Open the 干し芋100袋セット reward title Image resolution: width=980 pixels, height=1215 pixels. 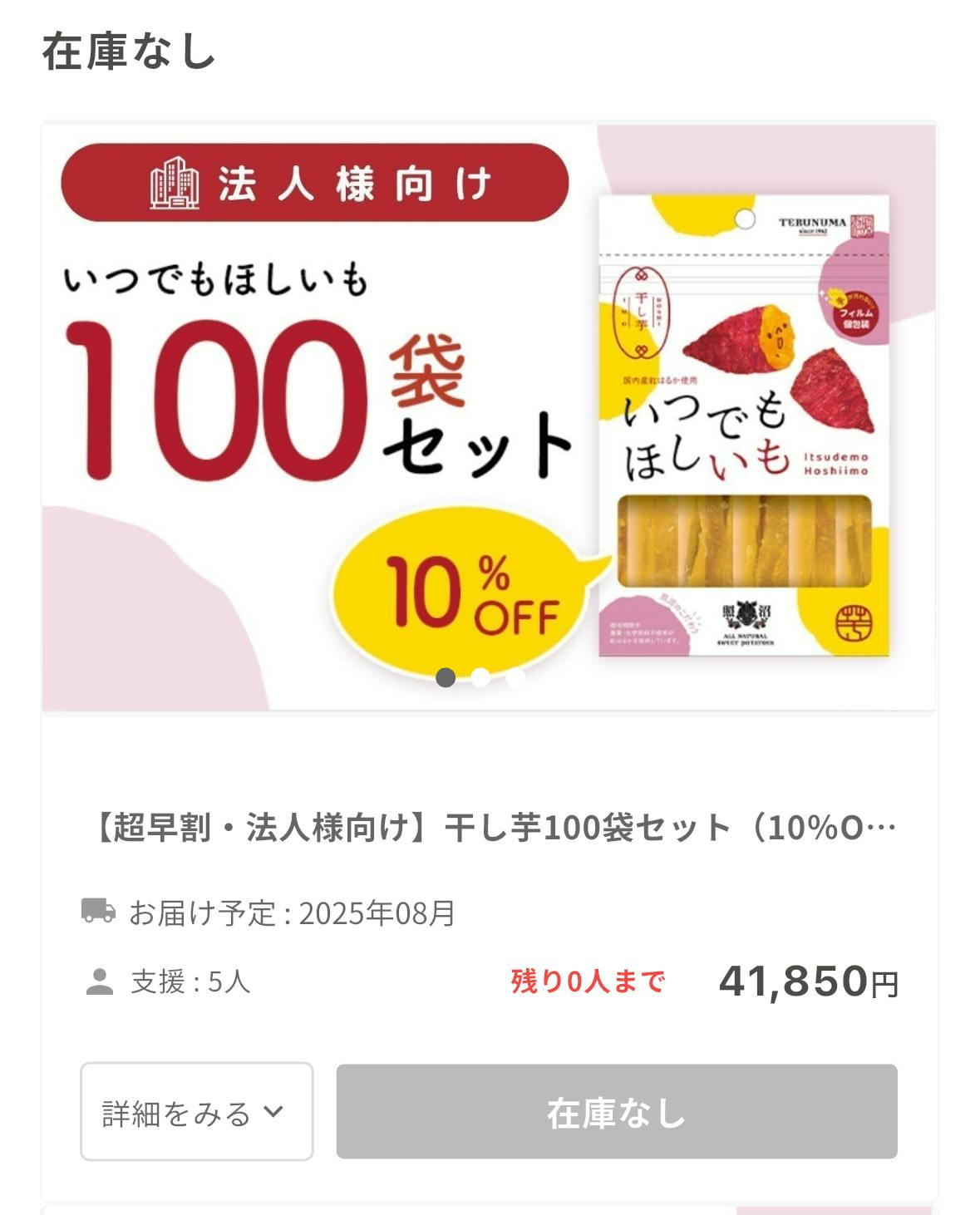pyautogui.click(x=494, y=828)
